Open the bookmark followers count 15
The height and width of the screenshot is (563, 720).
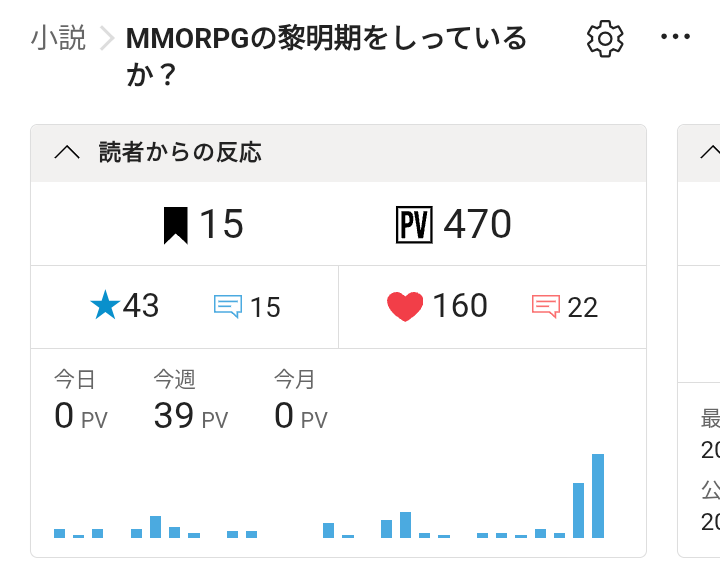[x=204, y=224]
